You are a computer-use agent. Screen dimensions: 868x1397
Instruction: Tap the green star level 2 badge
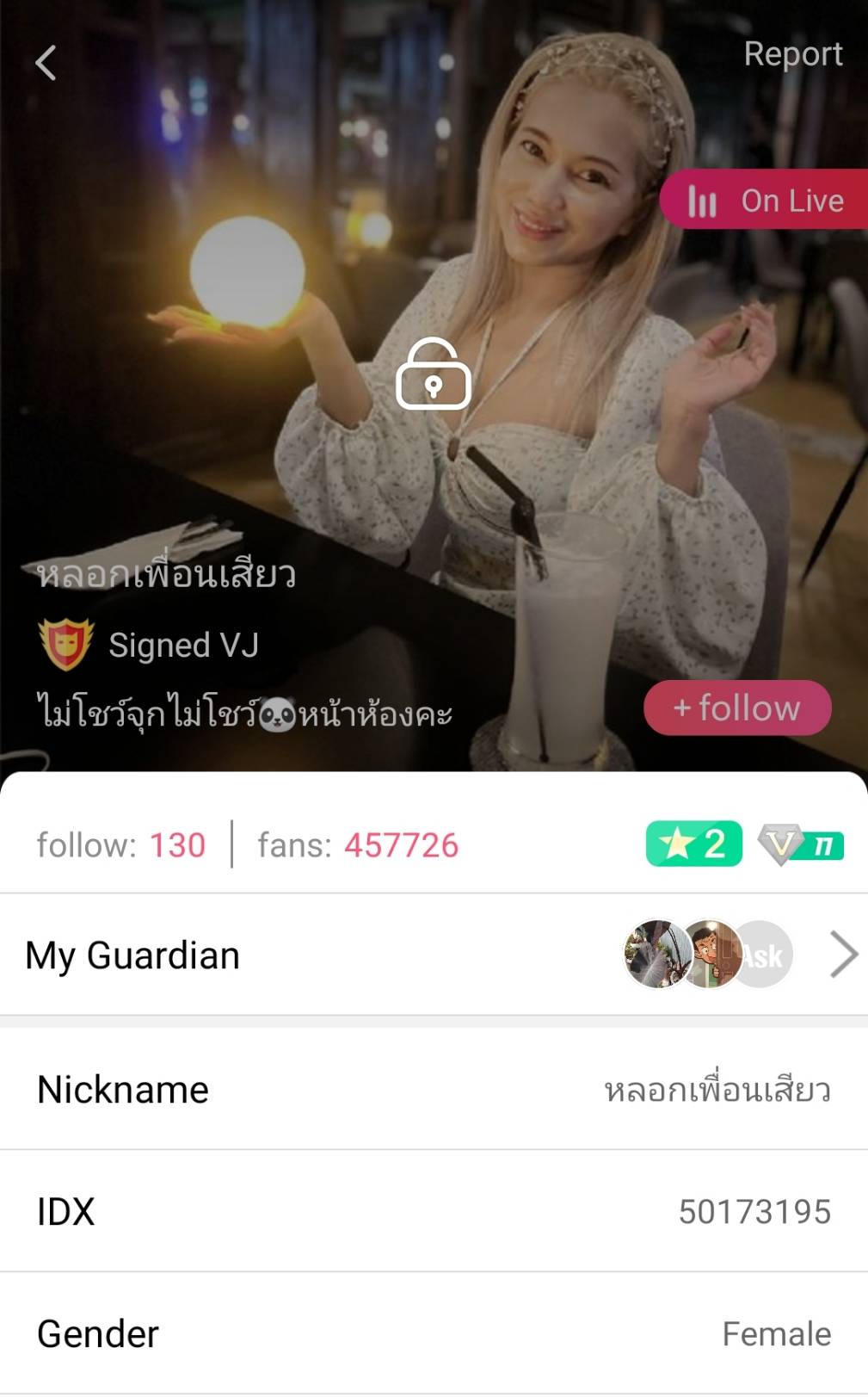[693, 844]
